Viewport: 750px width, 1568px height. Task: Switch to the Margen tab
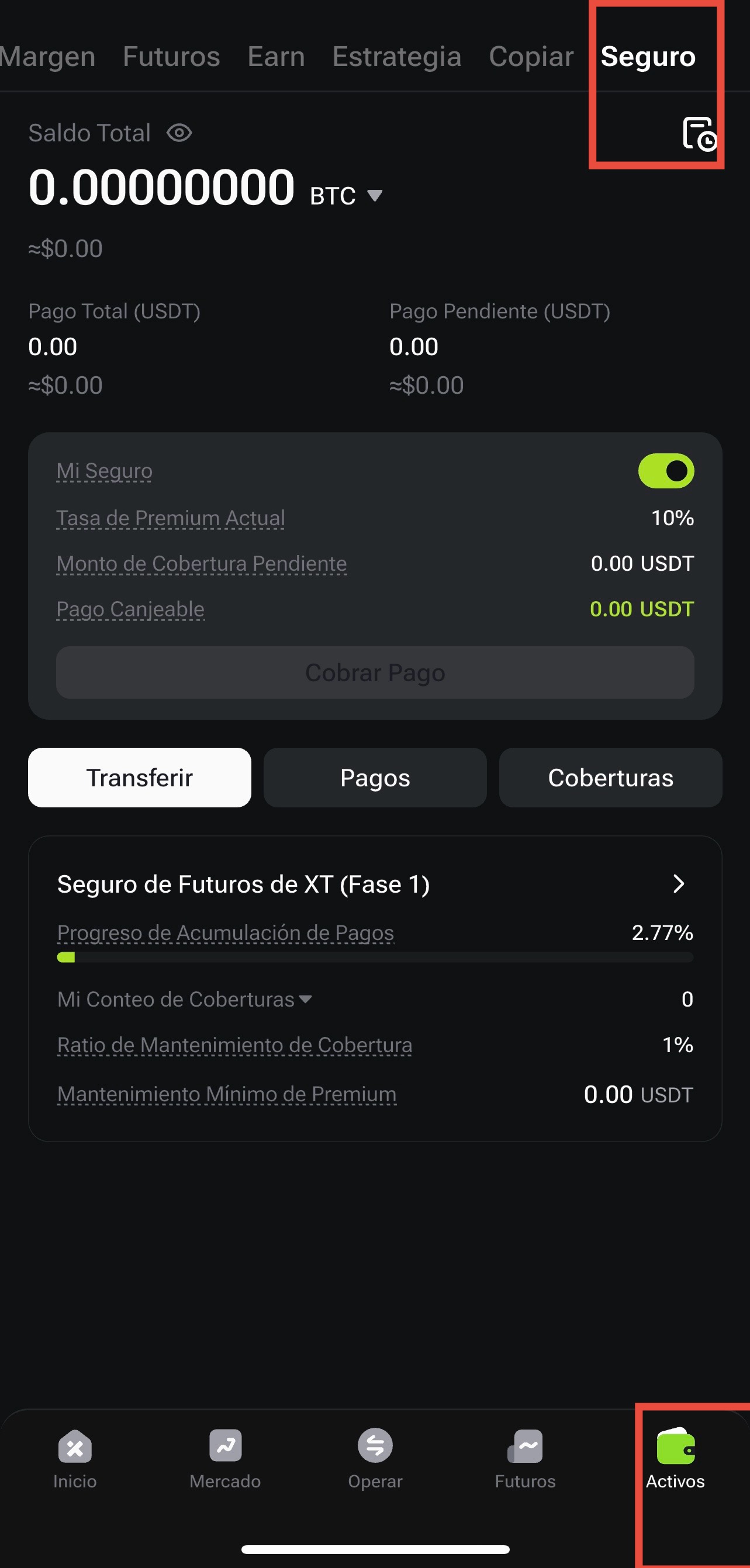(47, 57)
